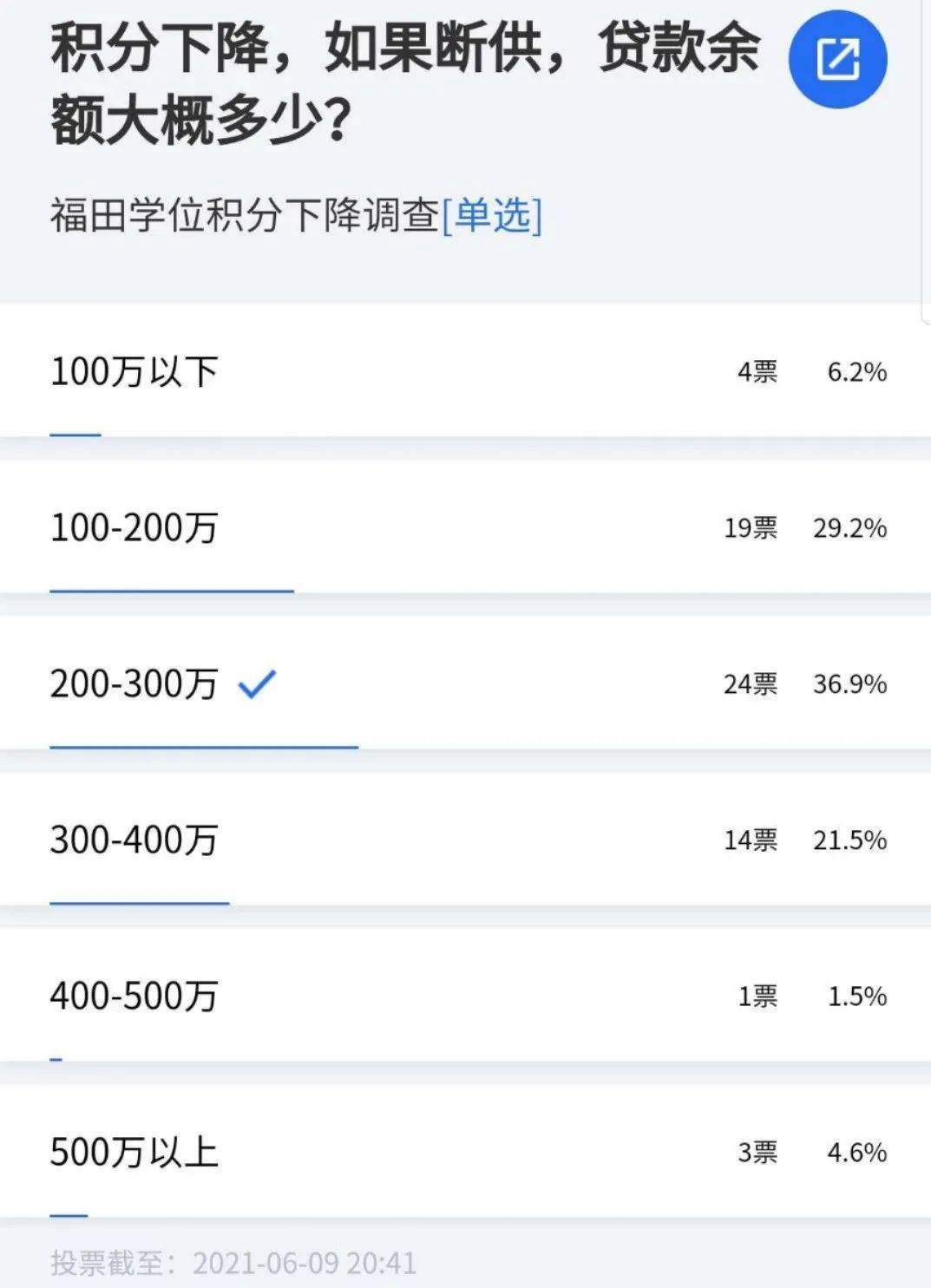Click the 6.2% value beside 100万以下
Image resolution: width=931 pixels, height=1288 pixels.
click(x=859, y=371)
